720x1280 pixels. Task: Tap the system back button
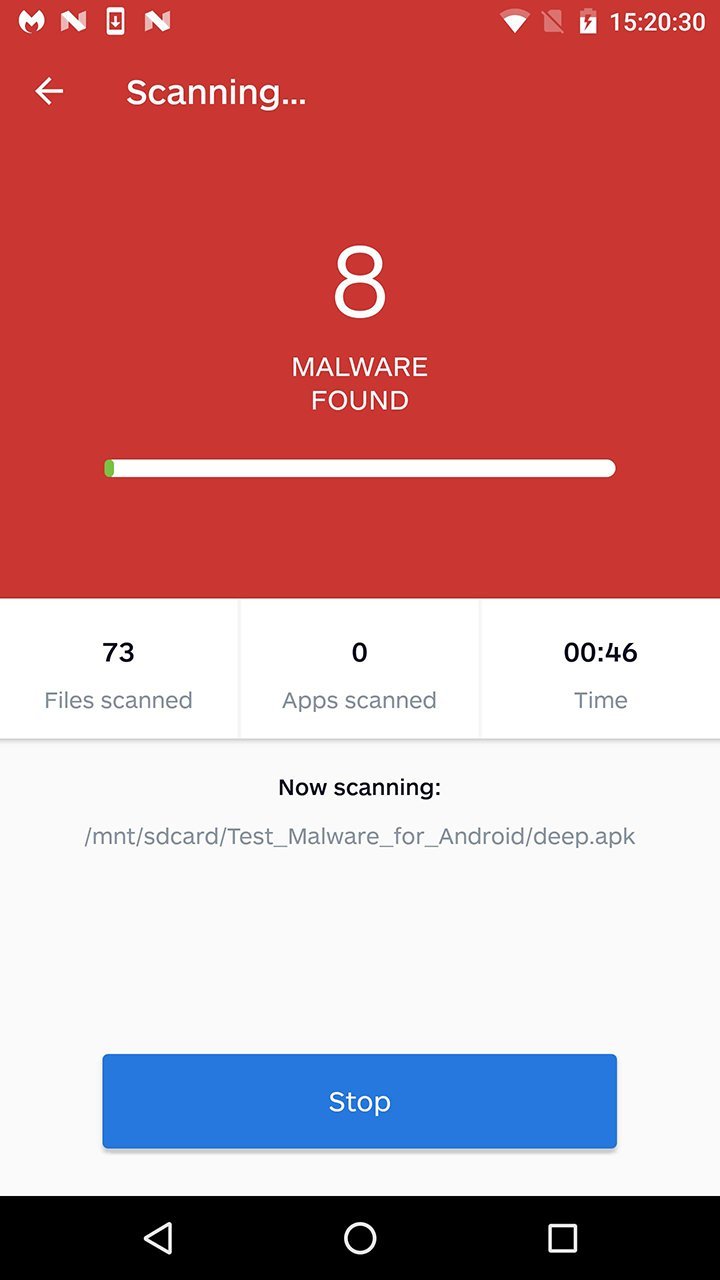(158, 1238)
